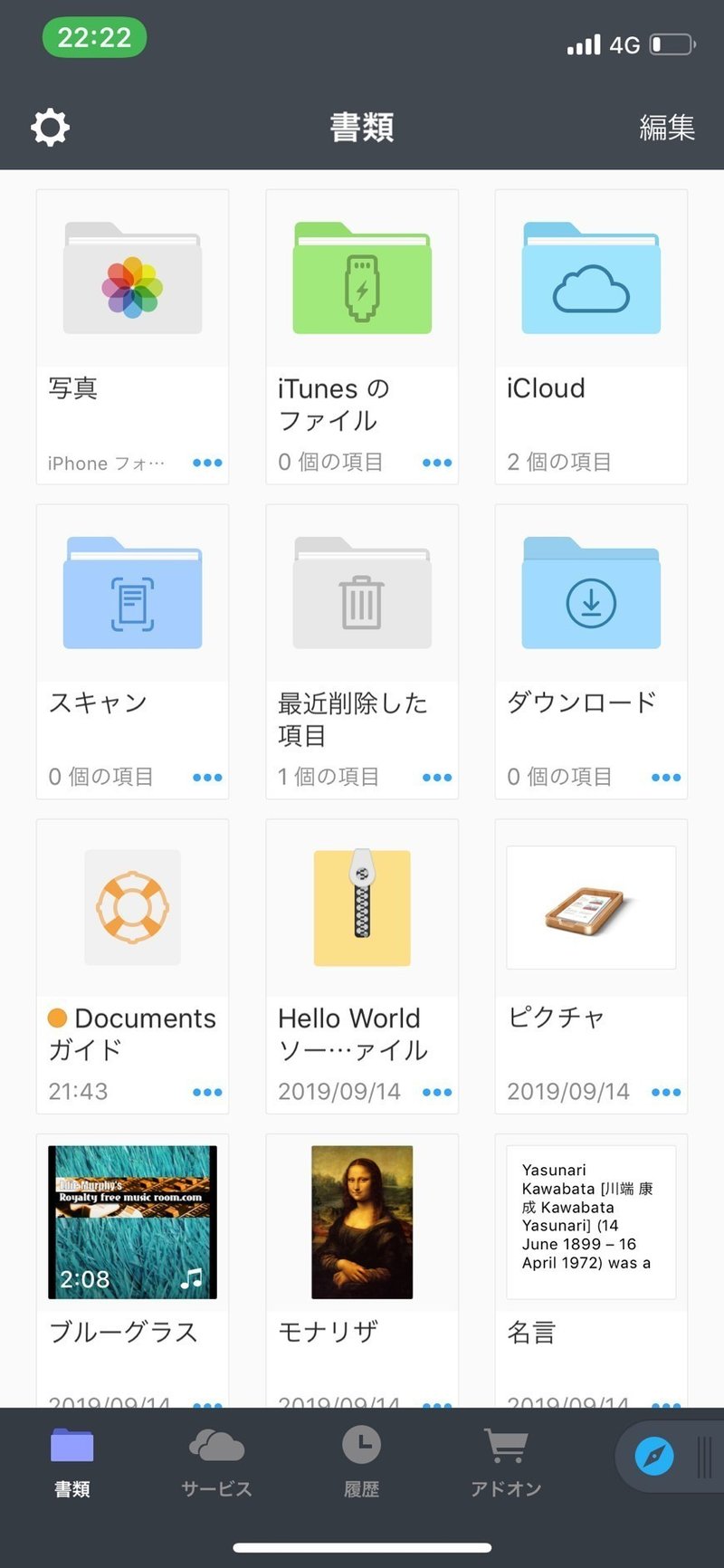The width and height of the screenshot is (724, 1568).
Task: Show more options for 写真 folder
Action: (207, 463)
